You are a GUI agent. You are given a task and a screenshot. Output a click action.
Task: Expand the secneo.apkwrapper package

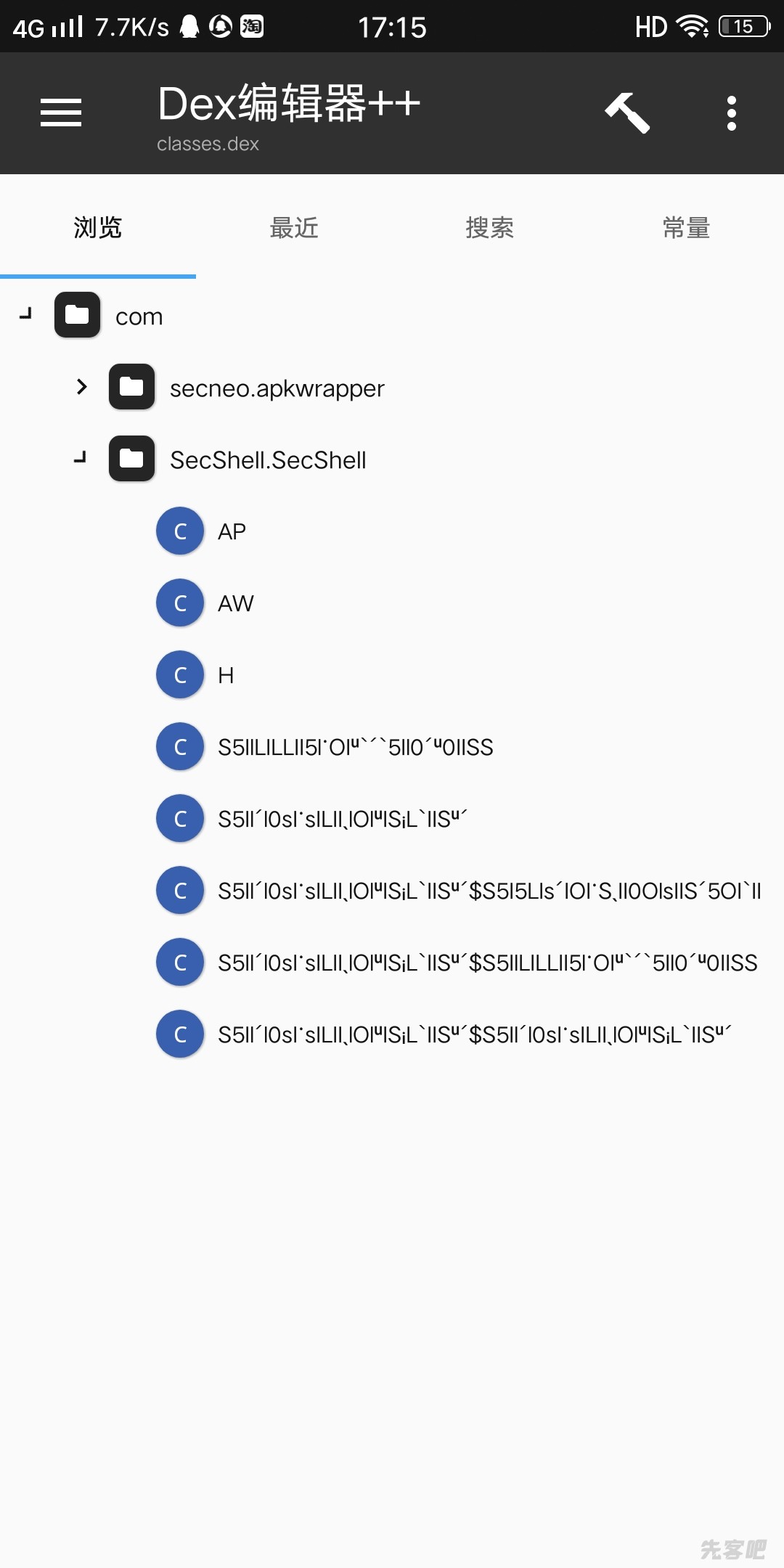point(81,387)
